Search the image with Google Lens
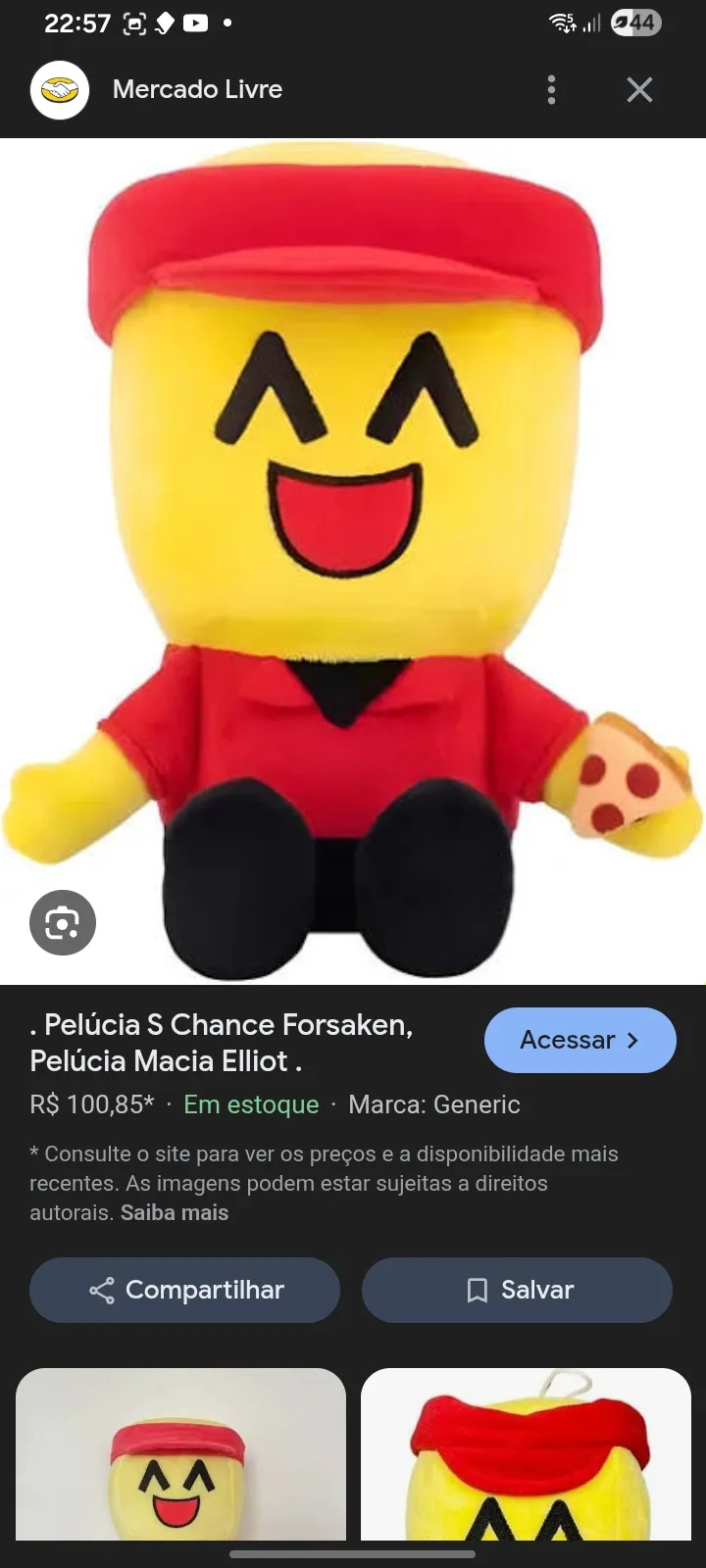This screenshot has height=1568, width=706. pos(63,922)
